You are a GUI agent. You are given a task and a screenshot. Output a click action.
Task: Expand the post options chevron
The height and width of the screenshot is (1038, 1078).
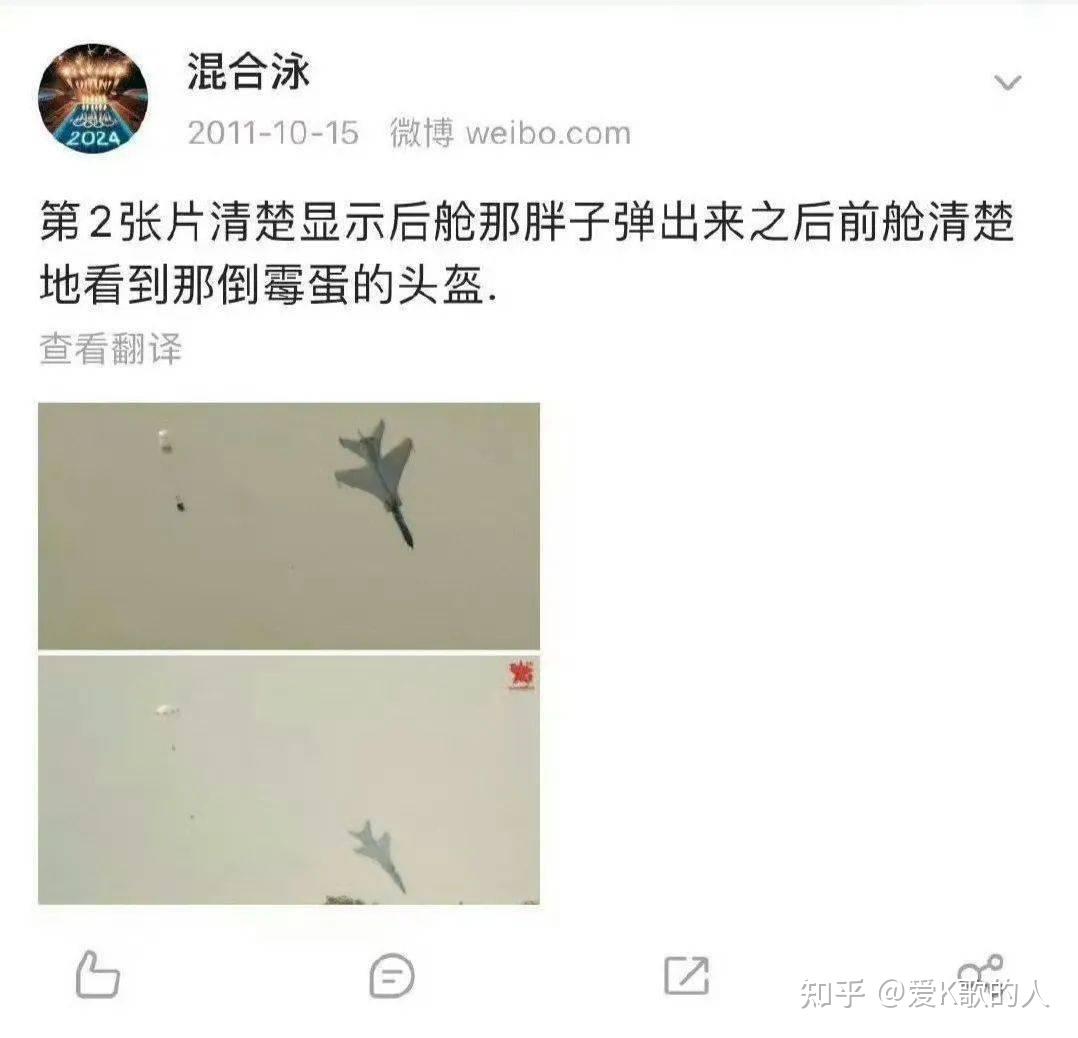pyautogui.click(x=1007, y=83)
